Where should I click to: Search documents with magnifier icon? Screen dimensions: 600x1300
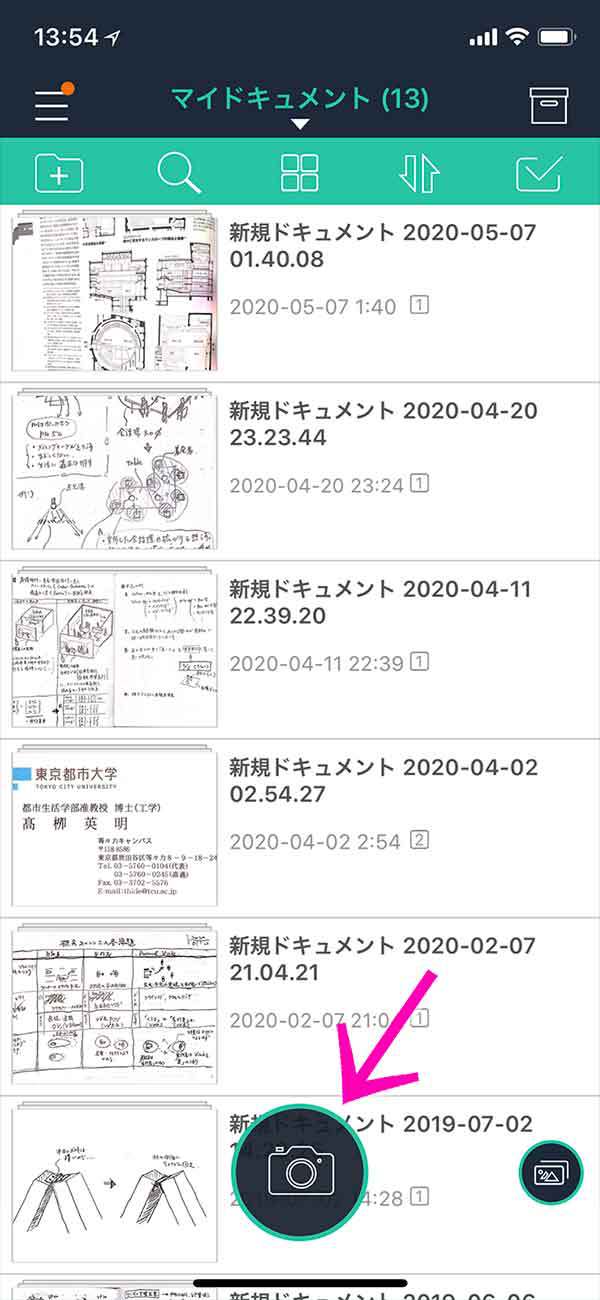(180, 173)
